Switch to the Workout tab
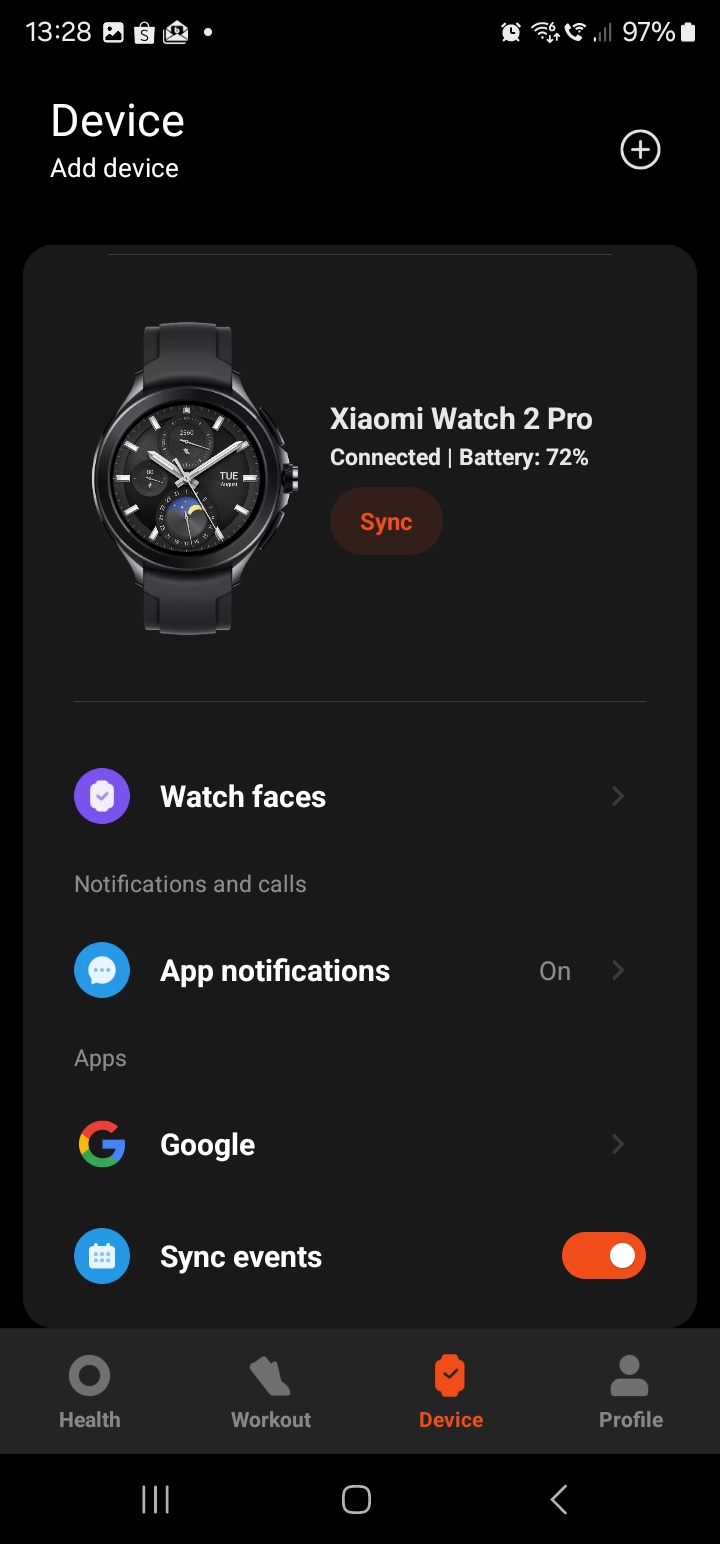 (270, 1391)
